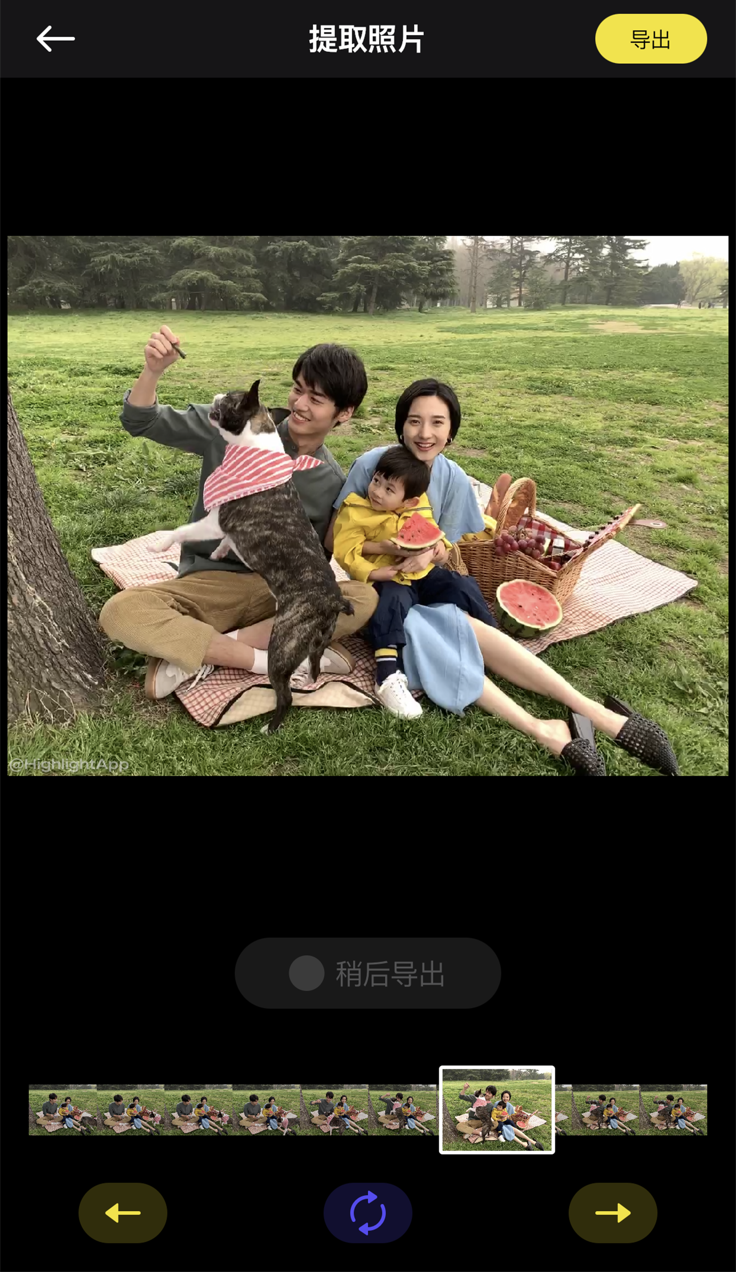This screenshot has width=736, height=1272.
Task: Step to the next frame with right arrow
Action: [x=613, y=1213]
